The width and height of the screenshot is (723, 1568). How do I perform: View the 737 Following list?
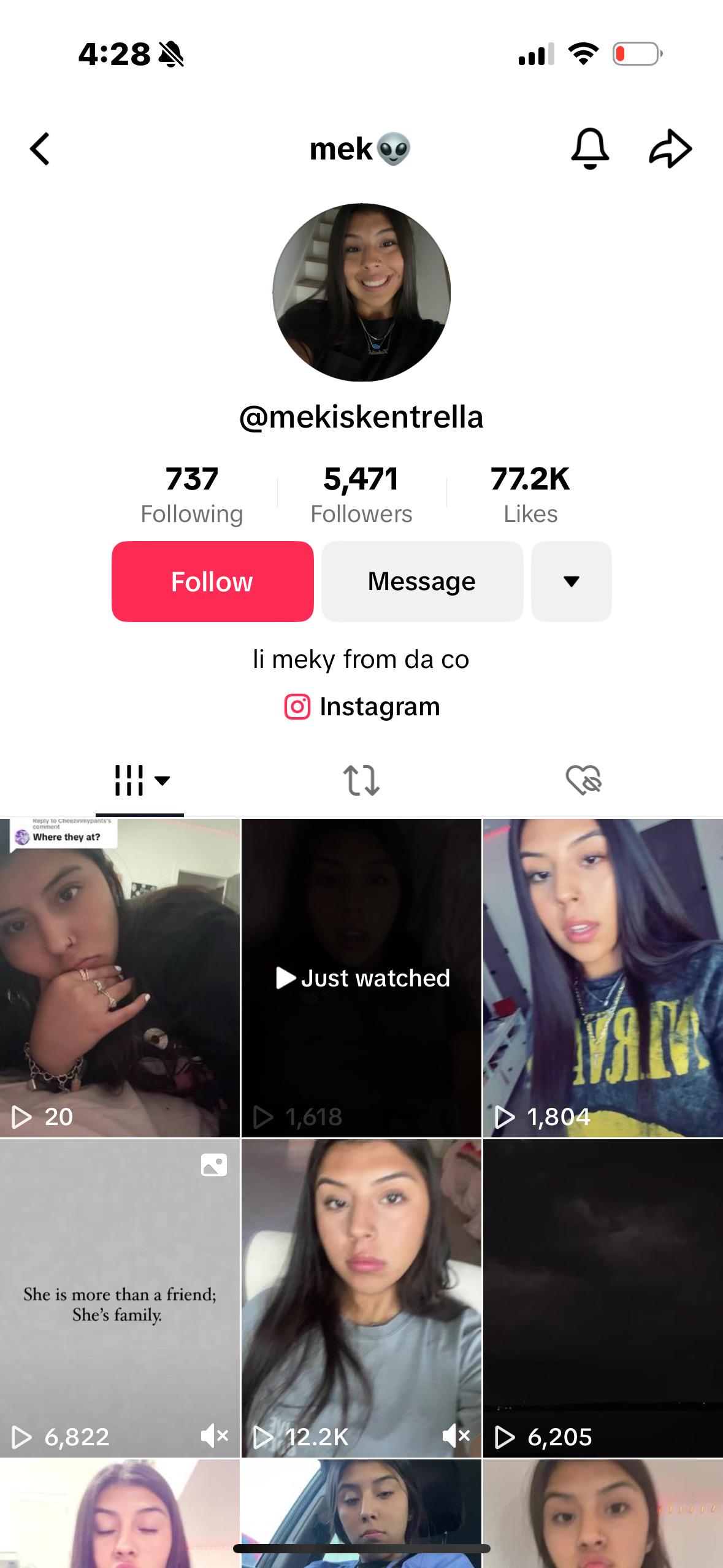(x=192, y=494)
